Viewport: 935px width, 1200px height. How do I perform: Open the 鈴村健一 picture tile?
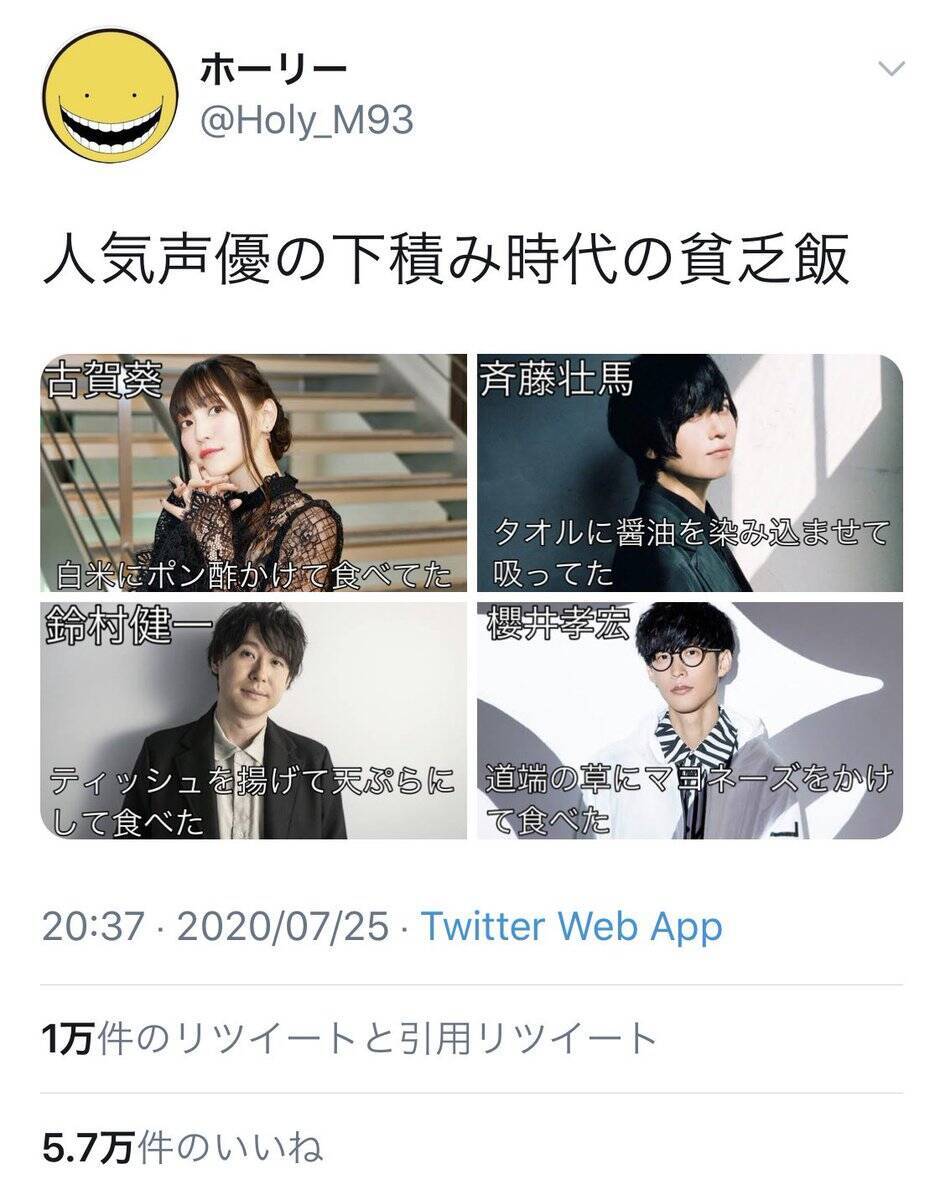pyautogui.click(x=253, y=720)
